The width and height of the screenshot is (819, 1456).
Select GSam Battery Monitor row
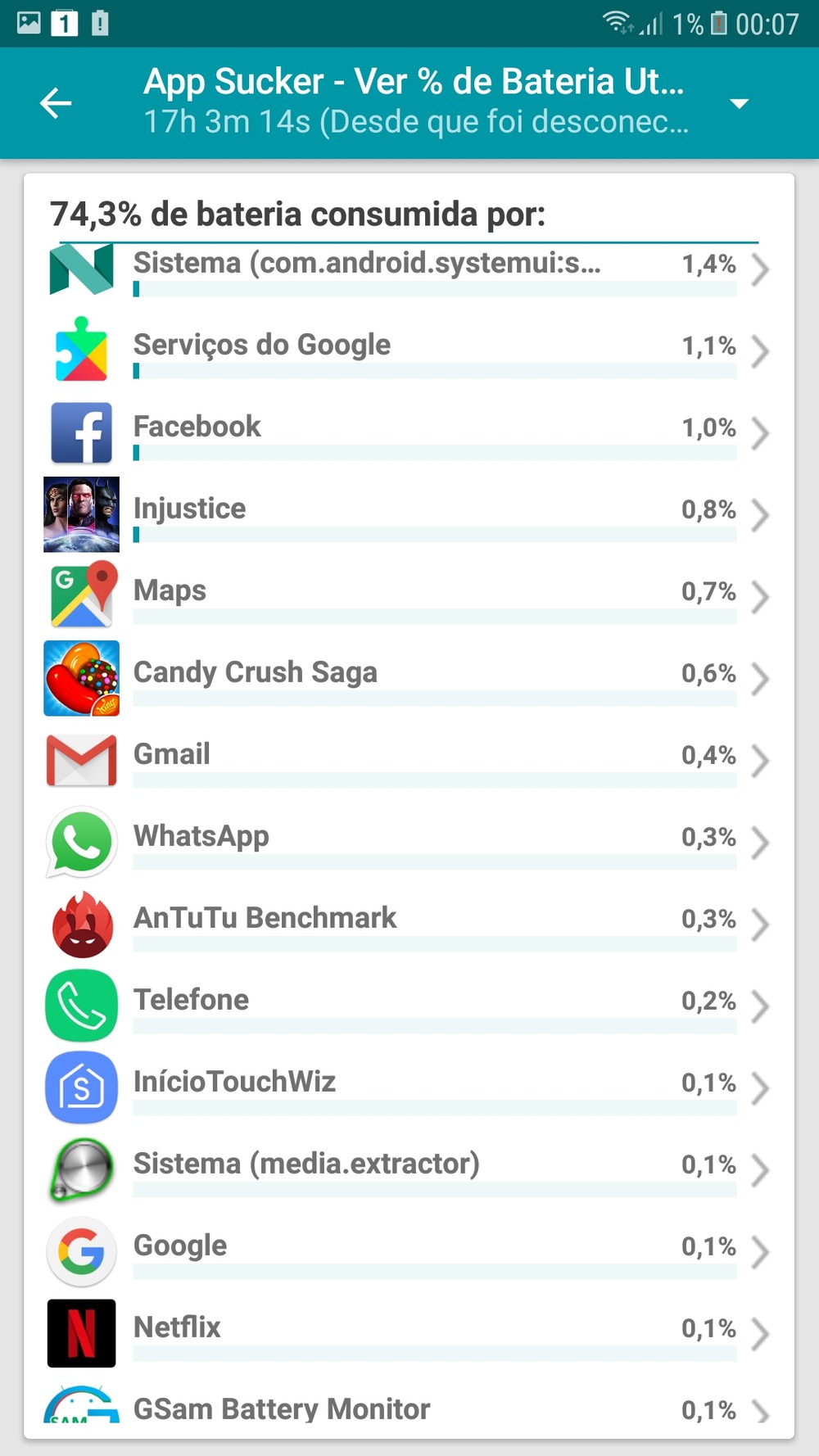coord(409,1409)
